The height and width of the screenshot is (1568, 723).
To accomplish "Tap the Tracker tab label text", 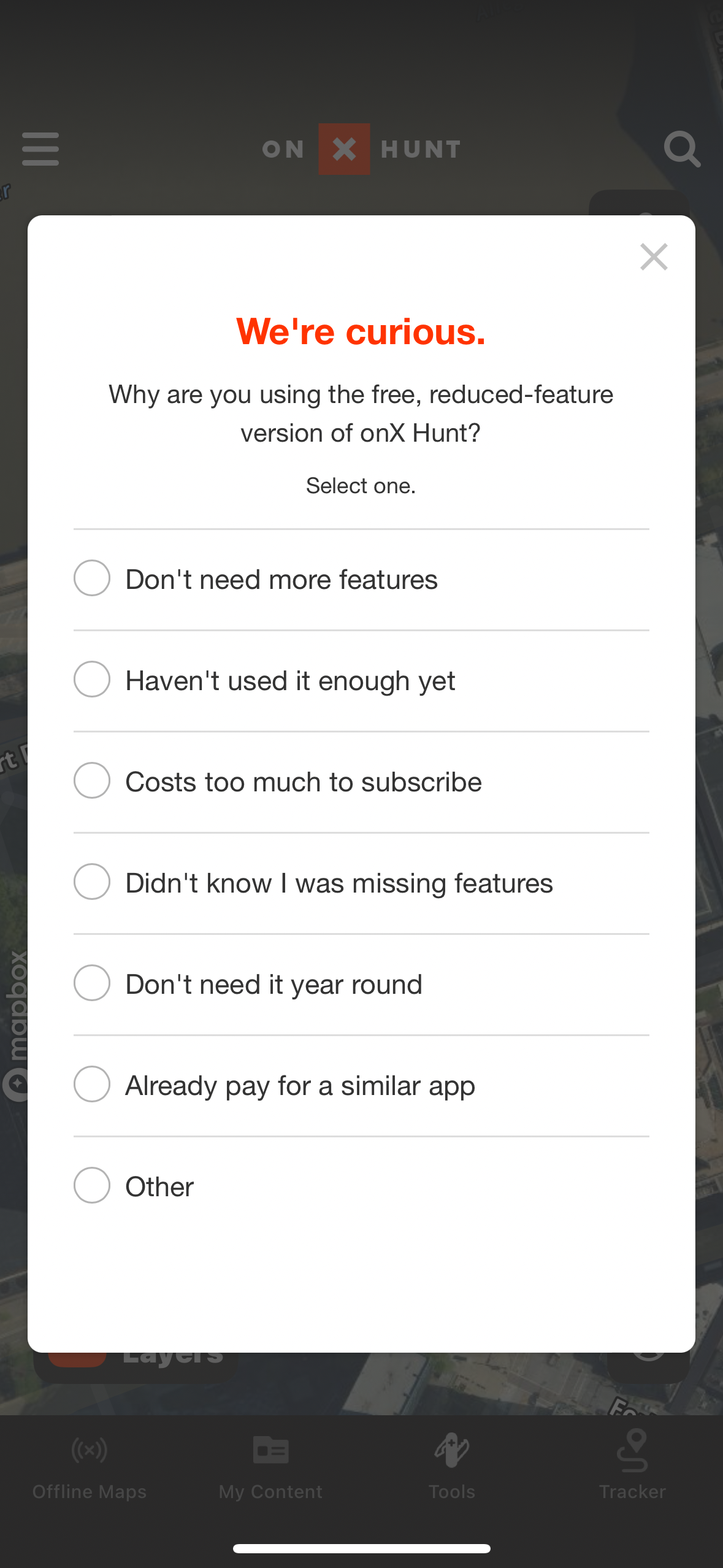I will pyautogui.click(x=633, y=1492).
